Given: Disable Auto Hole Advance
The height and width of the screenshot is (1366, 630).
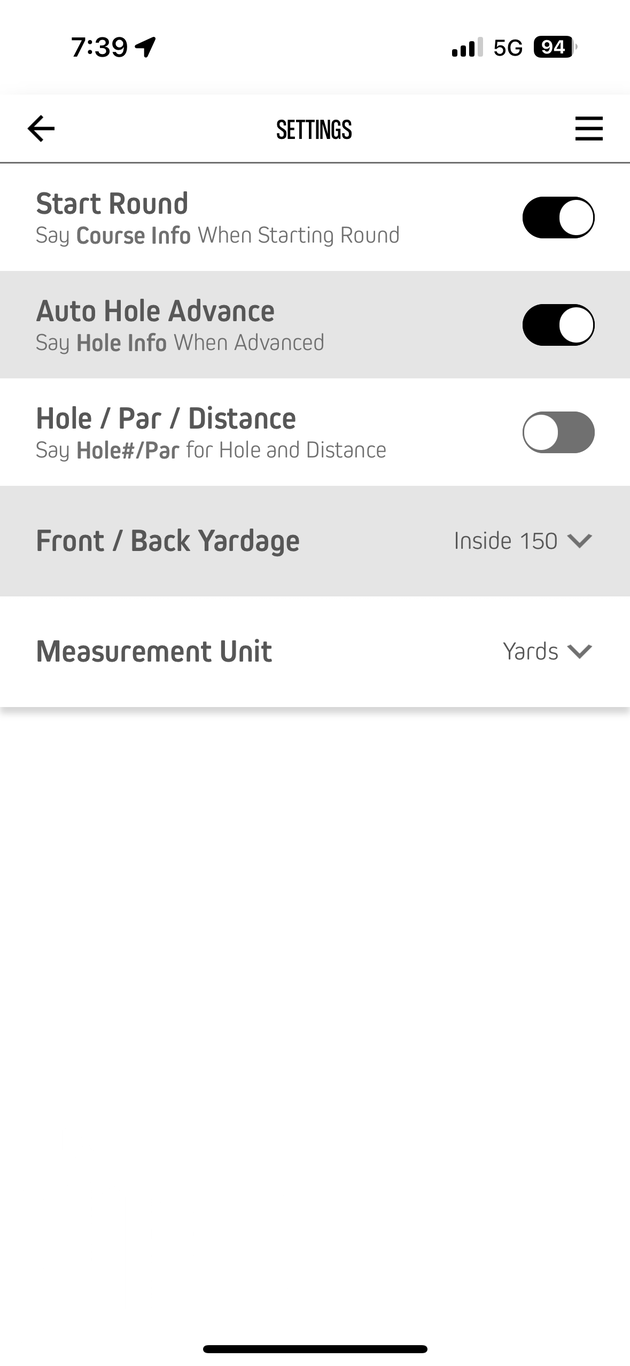Looking at the screenshot, I should [x=558, y=325].
